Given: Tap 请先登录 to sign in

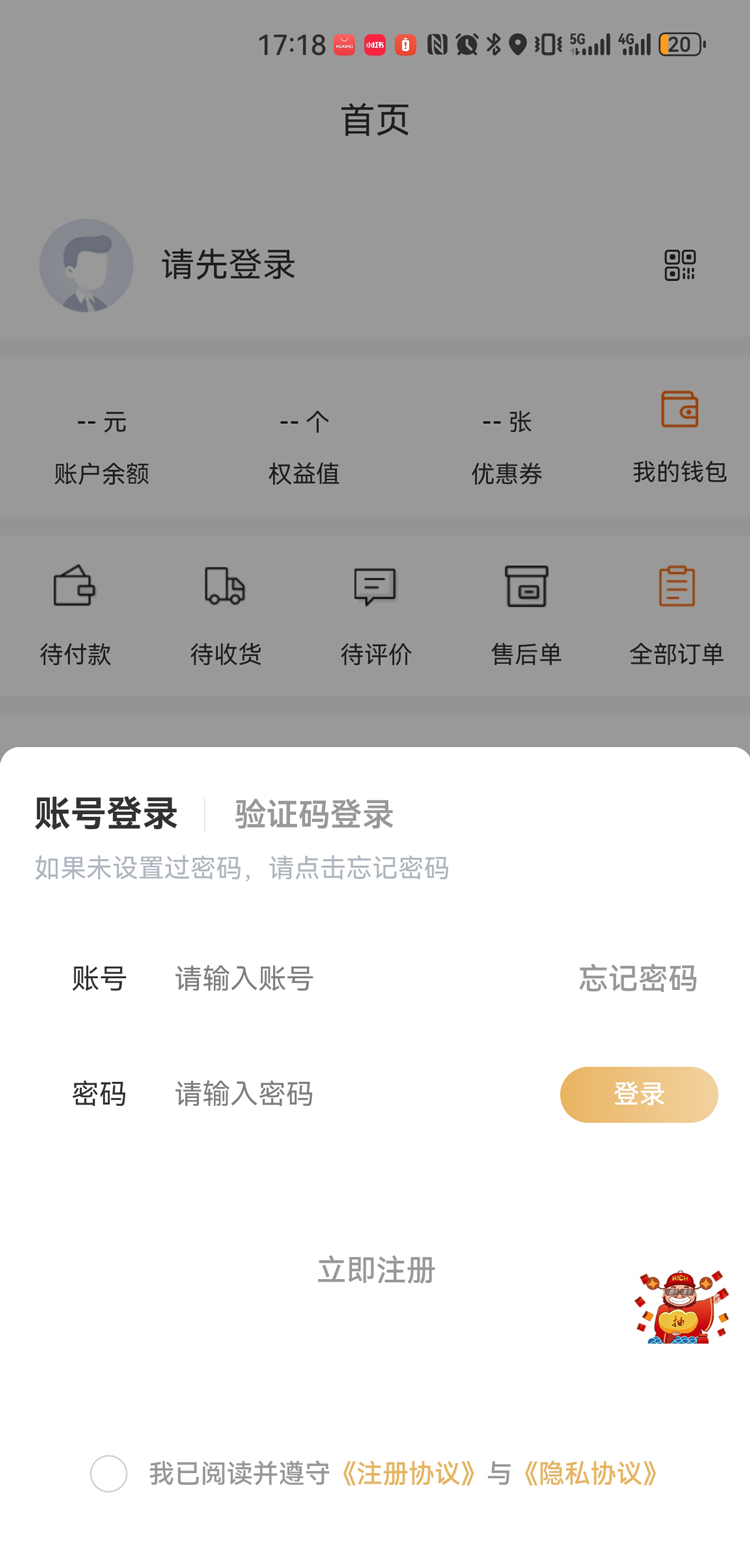Looking at the screenshot, I should pyautogui.click(x=228, y=265).
